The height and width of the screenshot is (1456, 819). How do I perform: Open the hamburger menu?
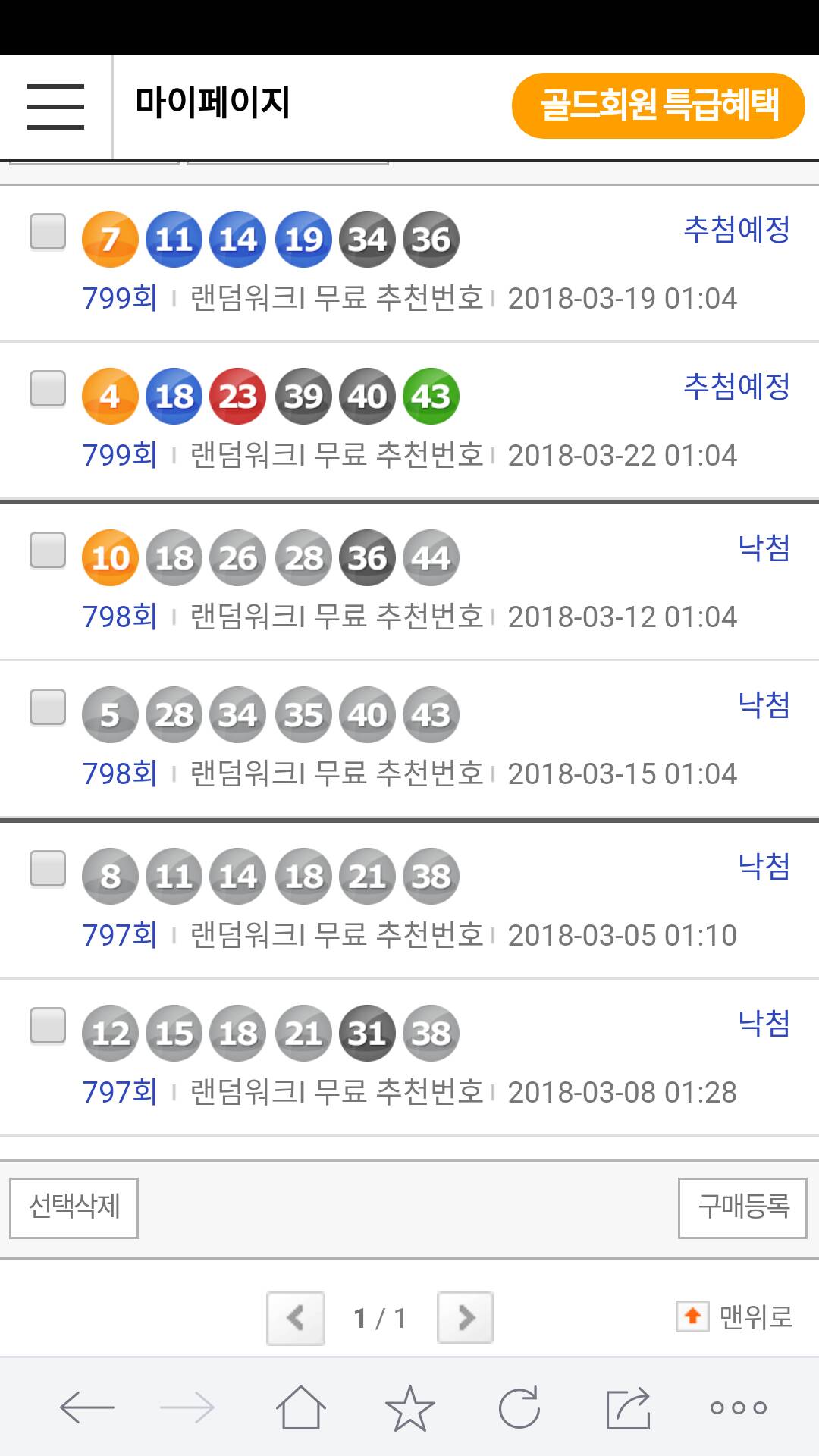tap(55, 107)
